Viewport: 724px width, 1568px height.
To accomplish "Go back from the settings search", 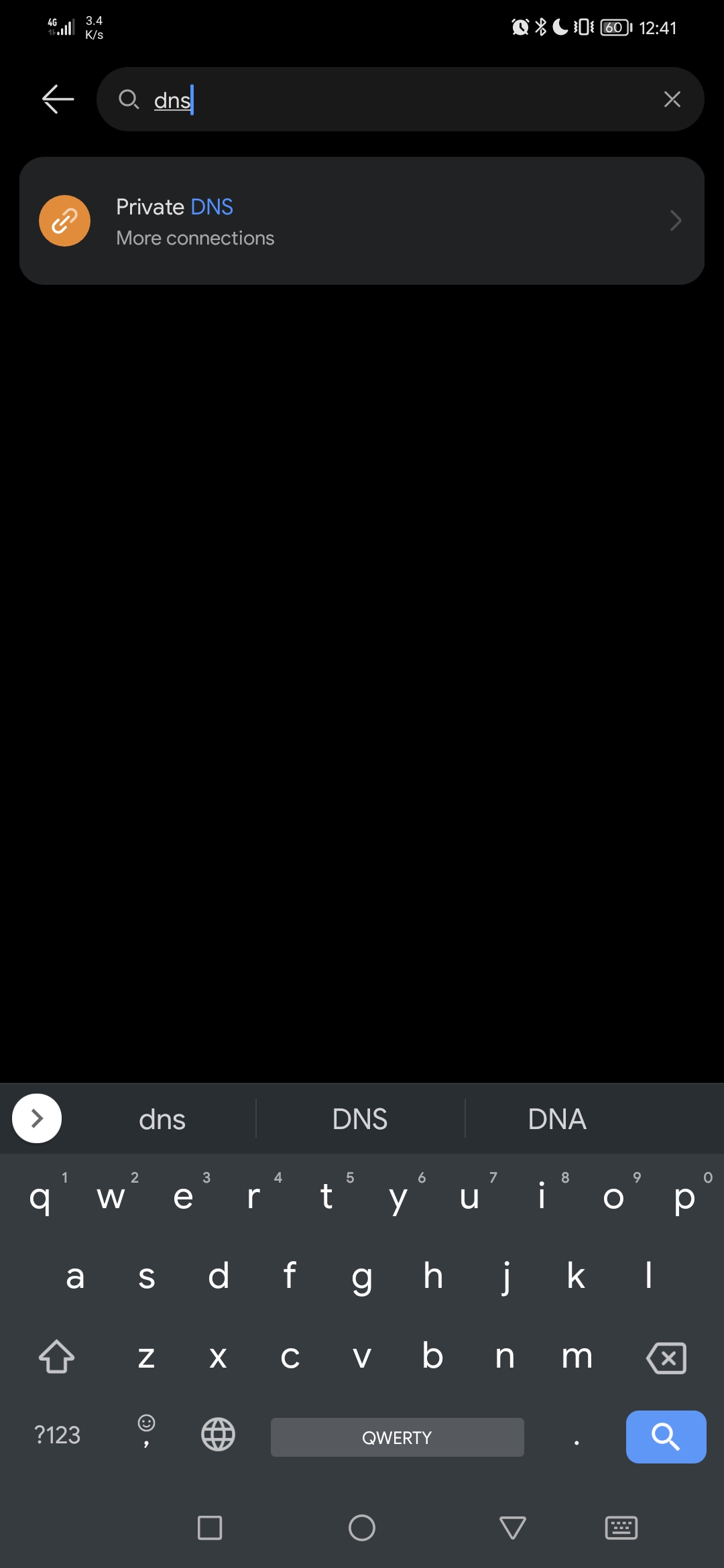I will click(58, 99).
